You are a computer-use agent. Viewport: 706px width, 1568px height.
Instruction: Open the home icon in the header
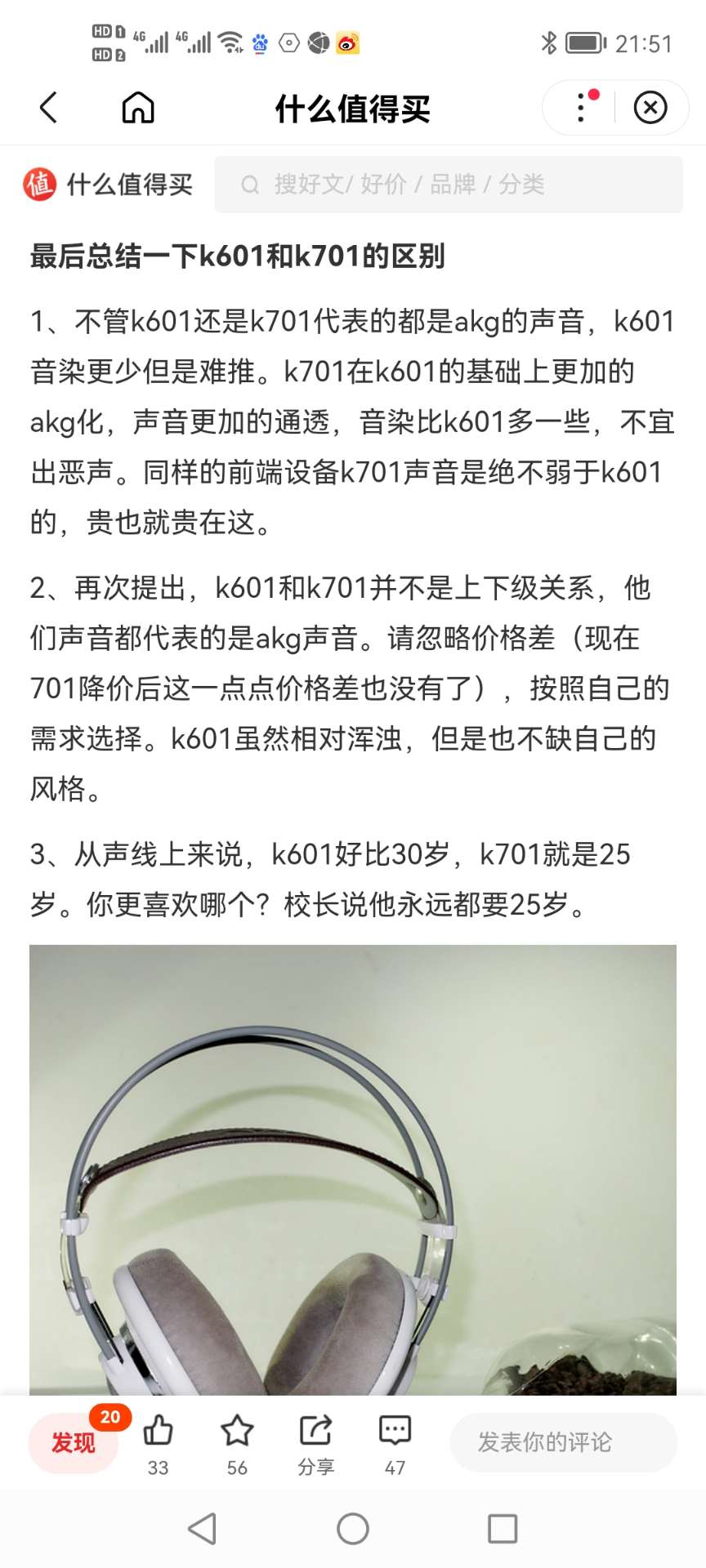[x=137, y=108]
